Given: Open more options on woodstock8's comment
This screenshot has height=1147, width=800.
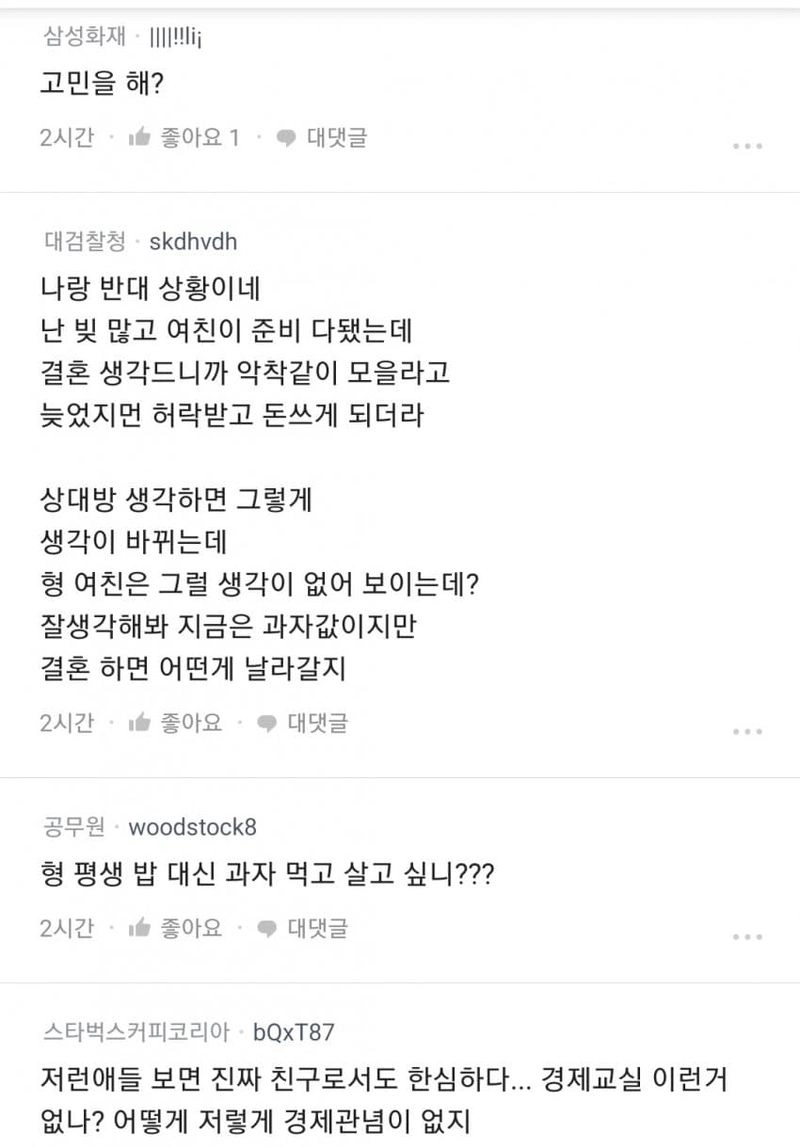Looking at the screenshot, I should (x=747, y=936).
